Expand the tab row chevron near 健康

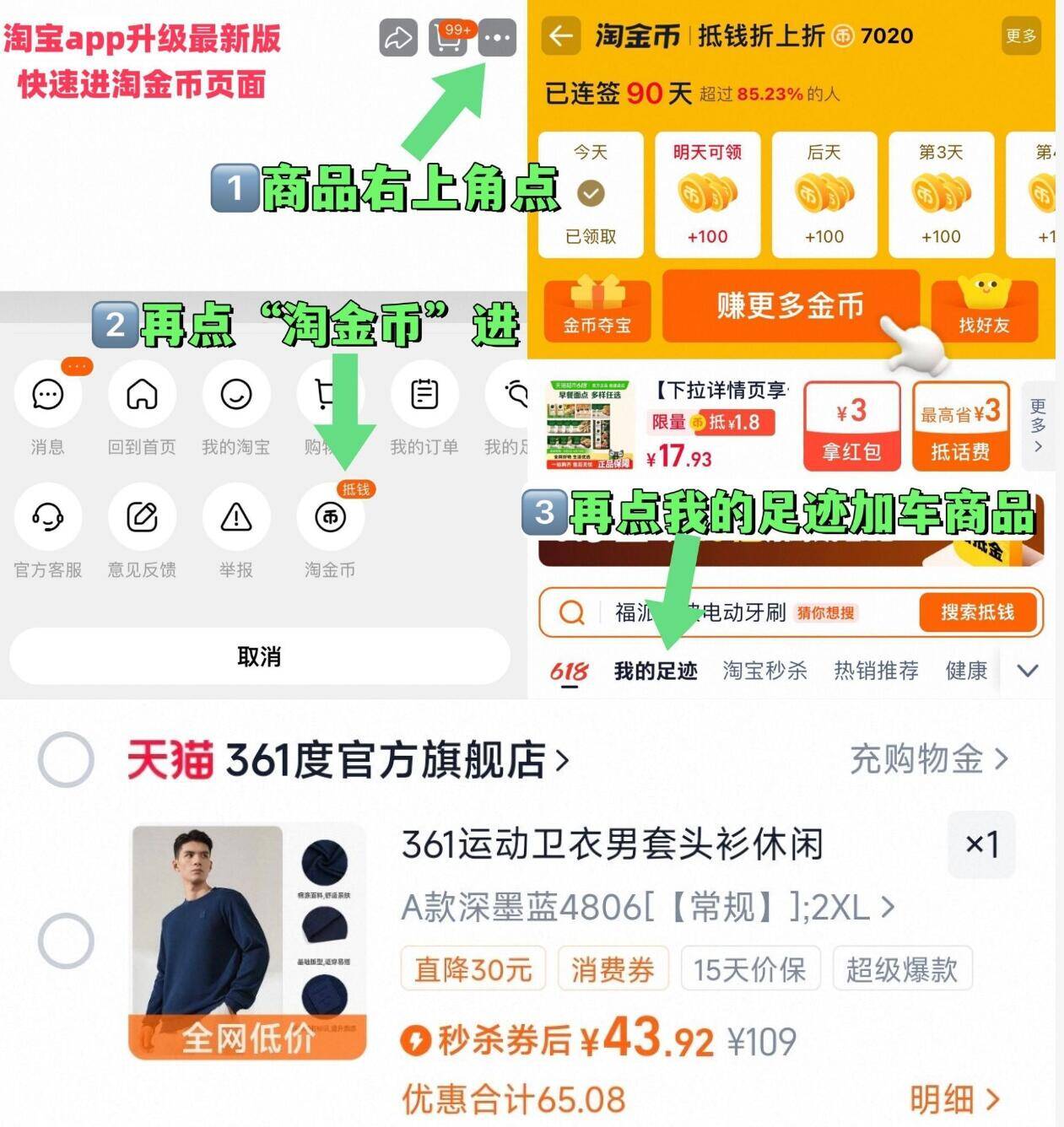tap(1028, 671)
